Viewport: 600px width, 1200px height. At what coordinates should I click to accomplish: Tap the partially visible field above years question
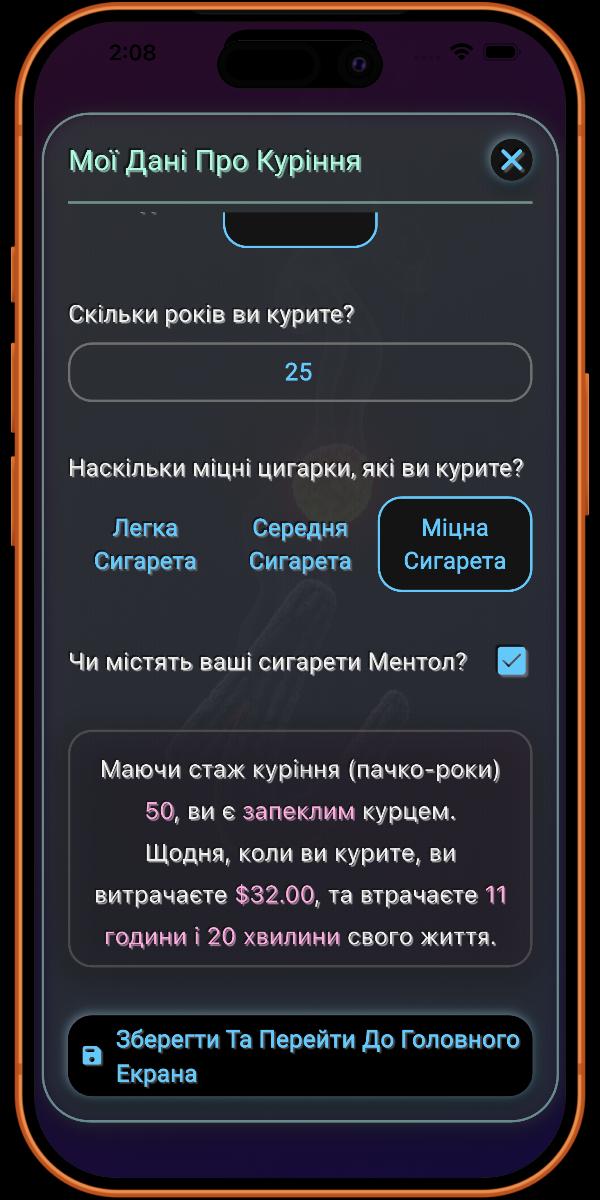[299, 230]
